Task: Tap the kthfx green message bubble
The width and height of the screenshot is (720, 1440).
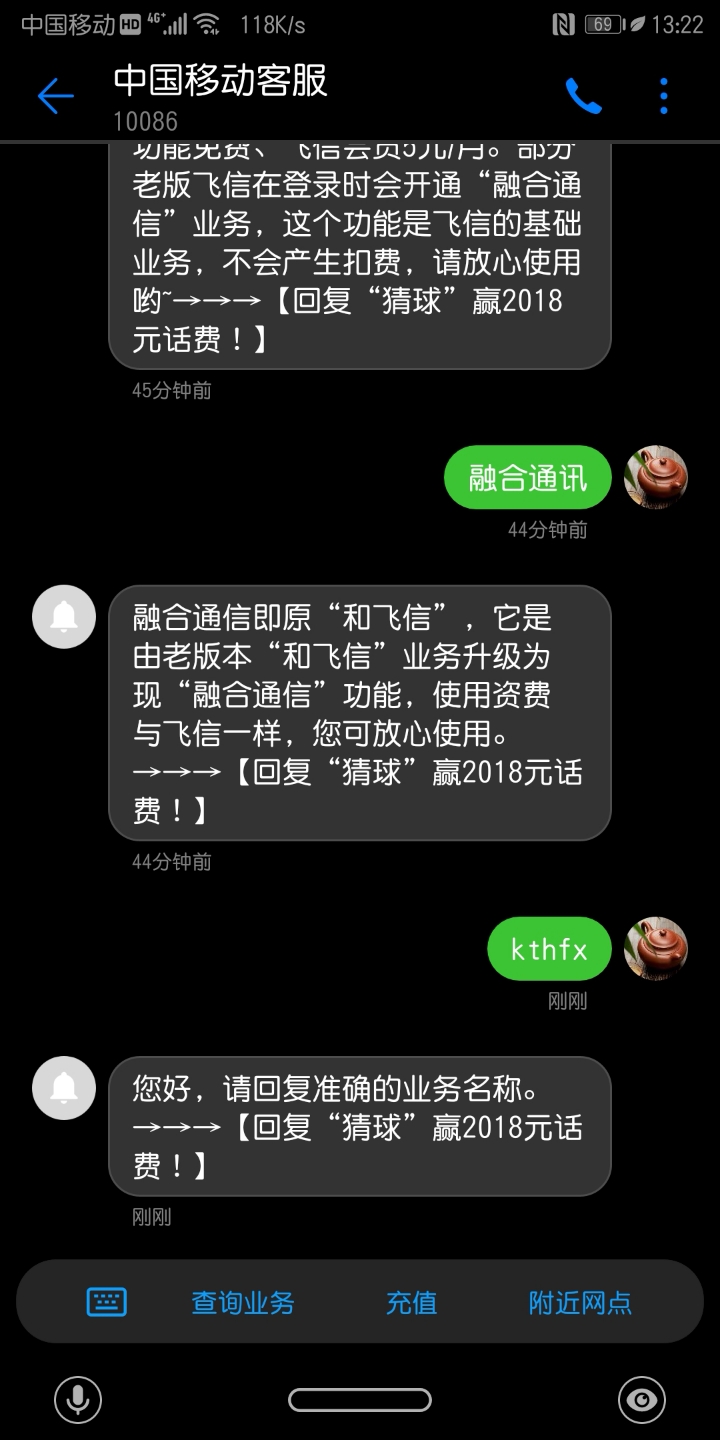Action: point(549,948)
